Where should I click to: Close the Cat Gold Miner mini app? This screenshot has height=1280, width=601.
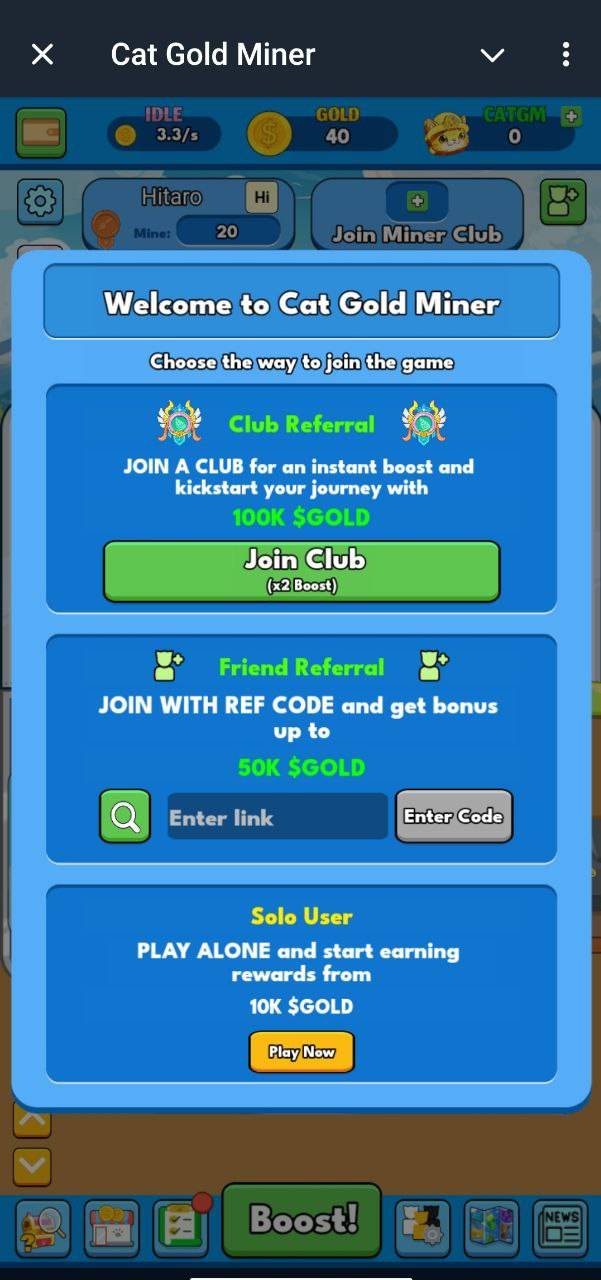[42, 54]
